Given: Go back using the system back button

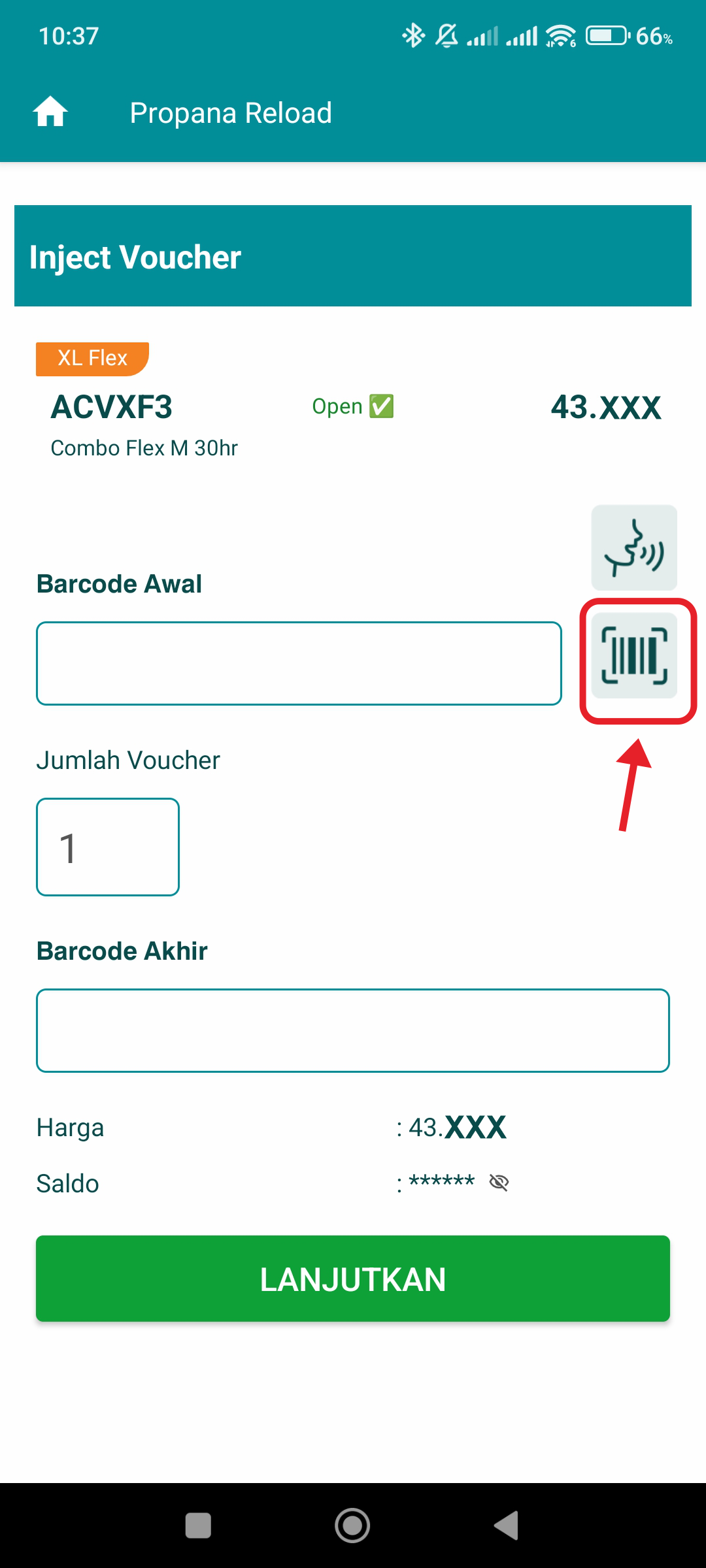Looking at the screenshot, I should (x=507, y=1526).
